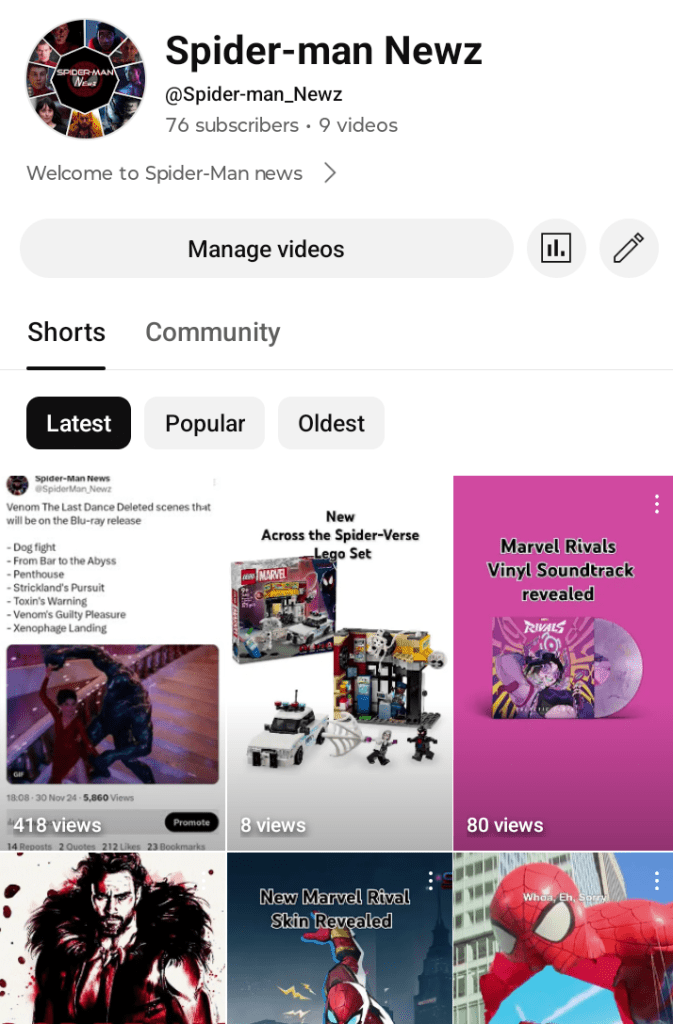This screenshot has width=673, height=1024.
Task: Open options for the Spider-Man balloon short
Action: pyautogui.click(x=657, y=880)
